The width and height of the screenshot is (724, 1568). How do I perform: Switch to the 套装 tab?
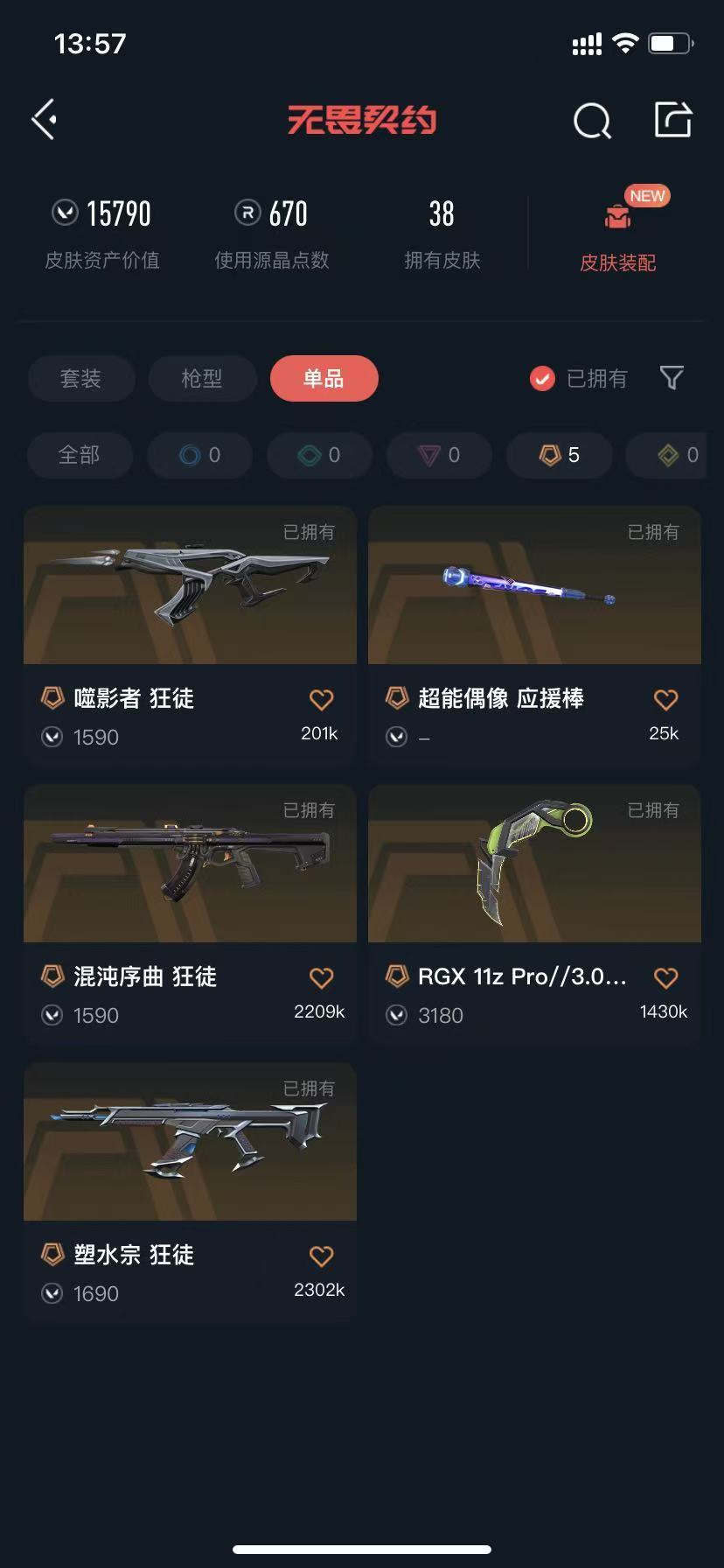point(81,378)
